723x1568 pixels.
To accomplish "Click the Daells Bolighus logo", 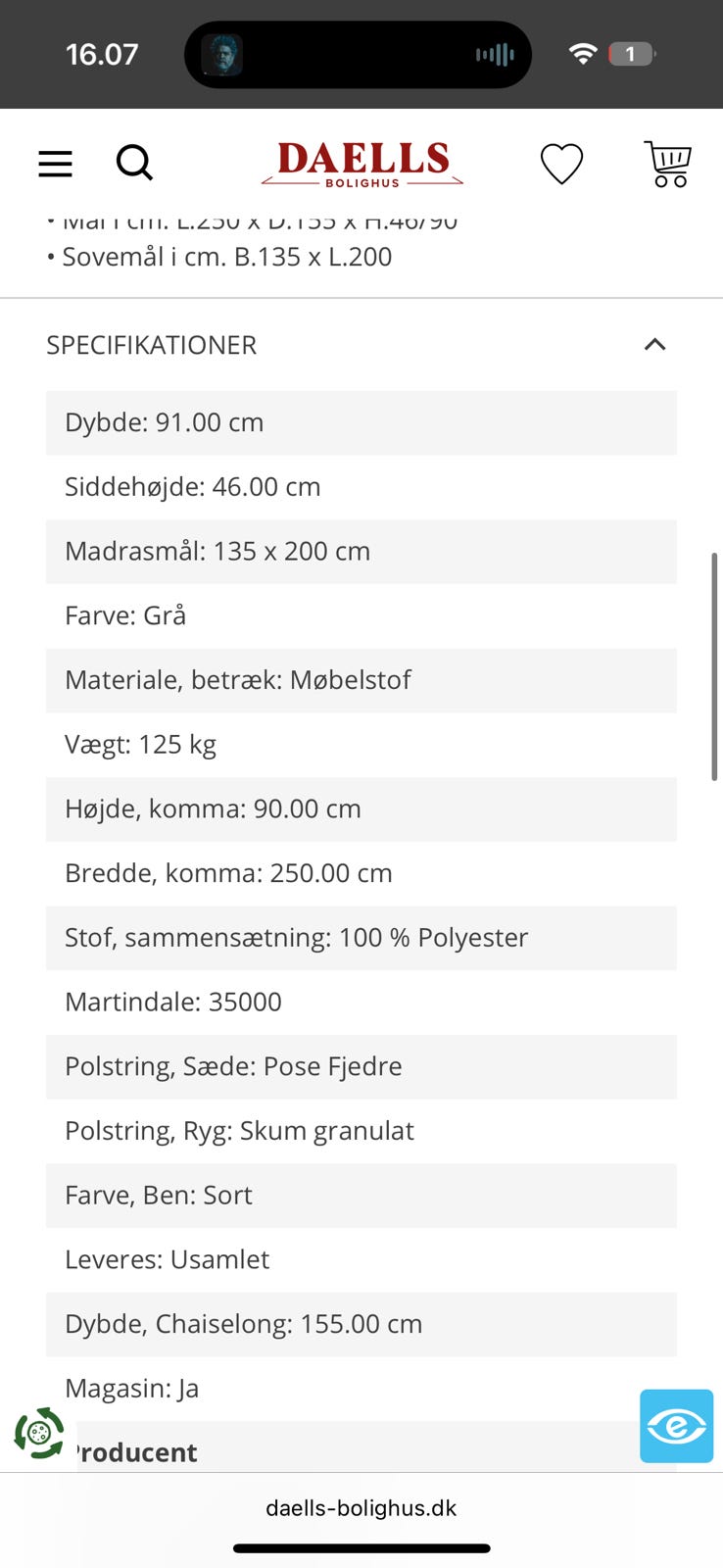I will tap(361, 164).
